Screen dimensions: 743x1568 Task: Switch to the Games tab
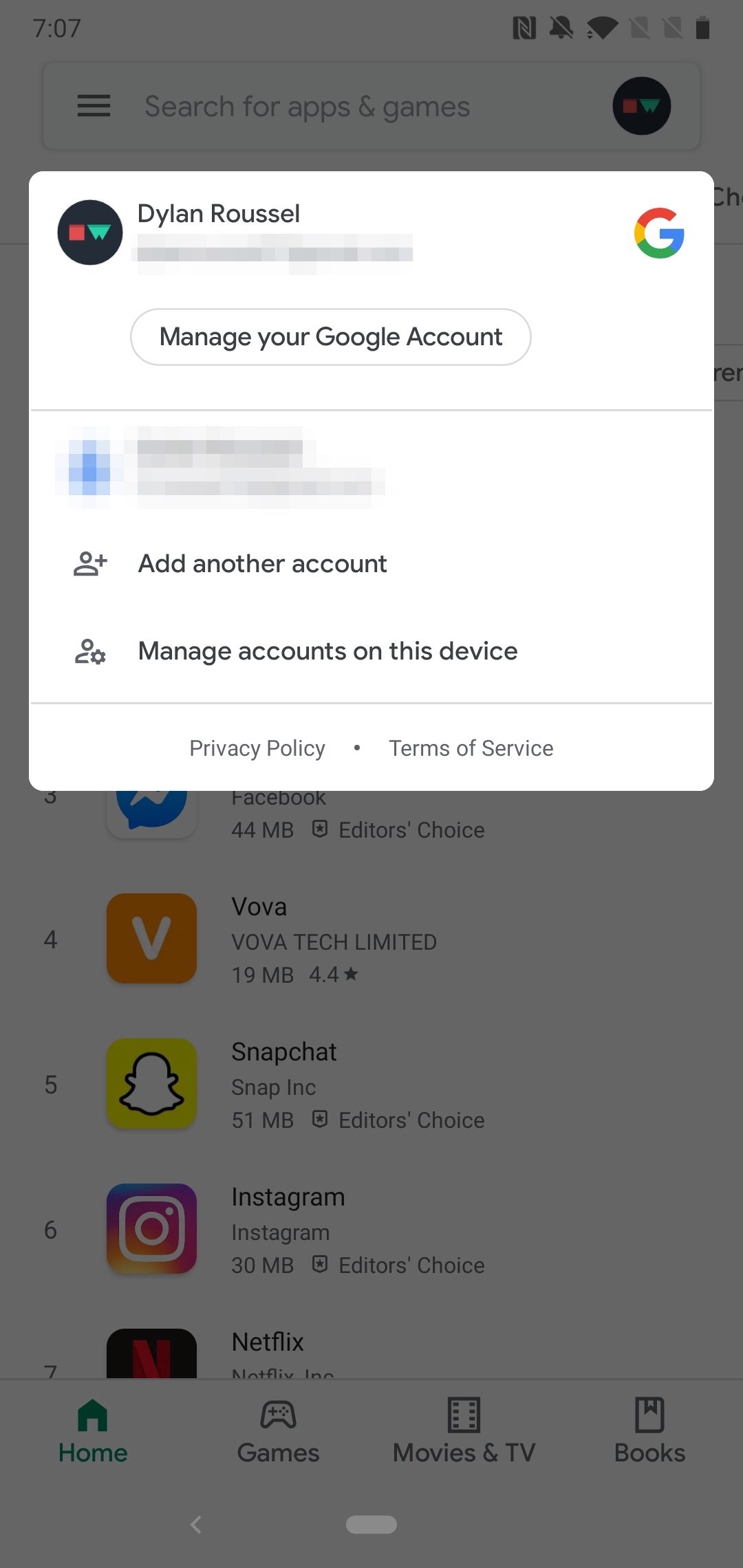coord(279,1432)
